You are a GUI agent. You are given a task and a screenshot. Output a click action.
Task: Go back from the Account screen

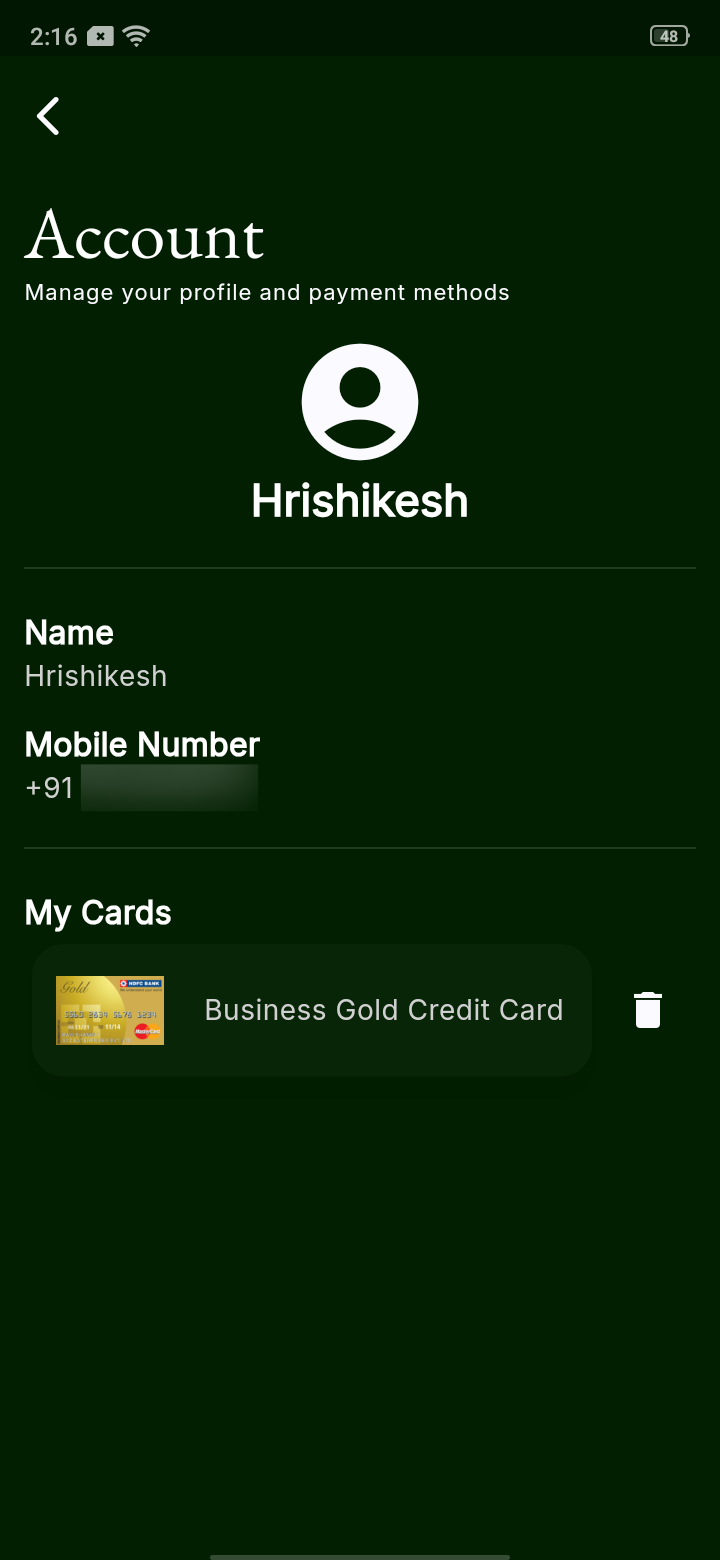pyautogui.click(x=48, y=116)
